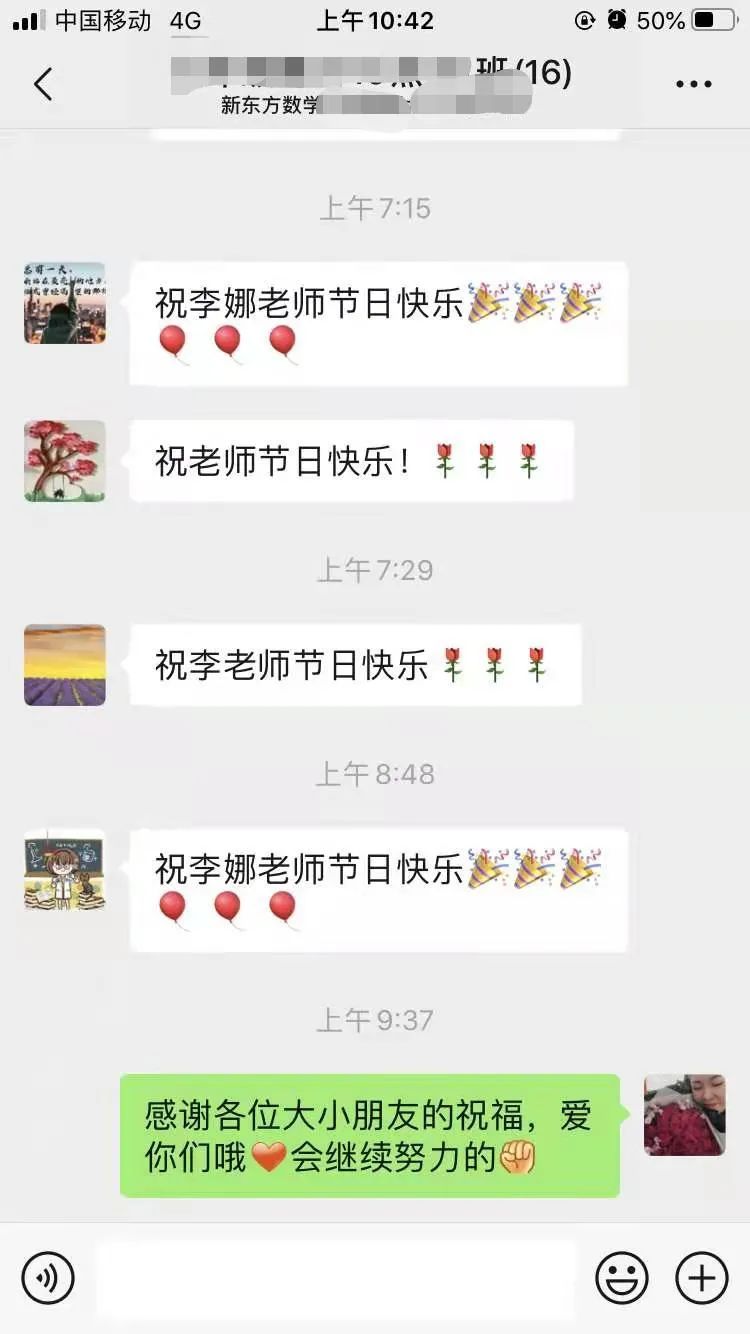Open profile of the cityscape avatar sender
The width and height of the screenshot is (750, 1334).
coord(65,303)
